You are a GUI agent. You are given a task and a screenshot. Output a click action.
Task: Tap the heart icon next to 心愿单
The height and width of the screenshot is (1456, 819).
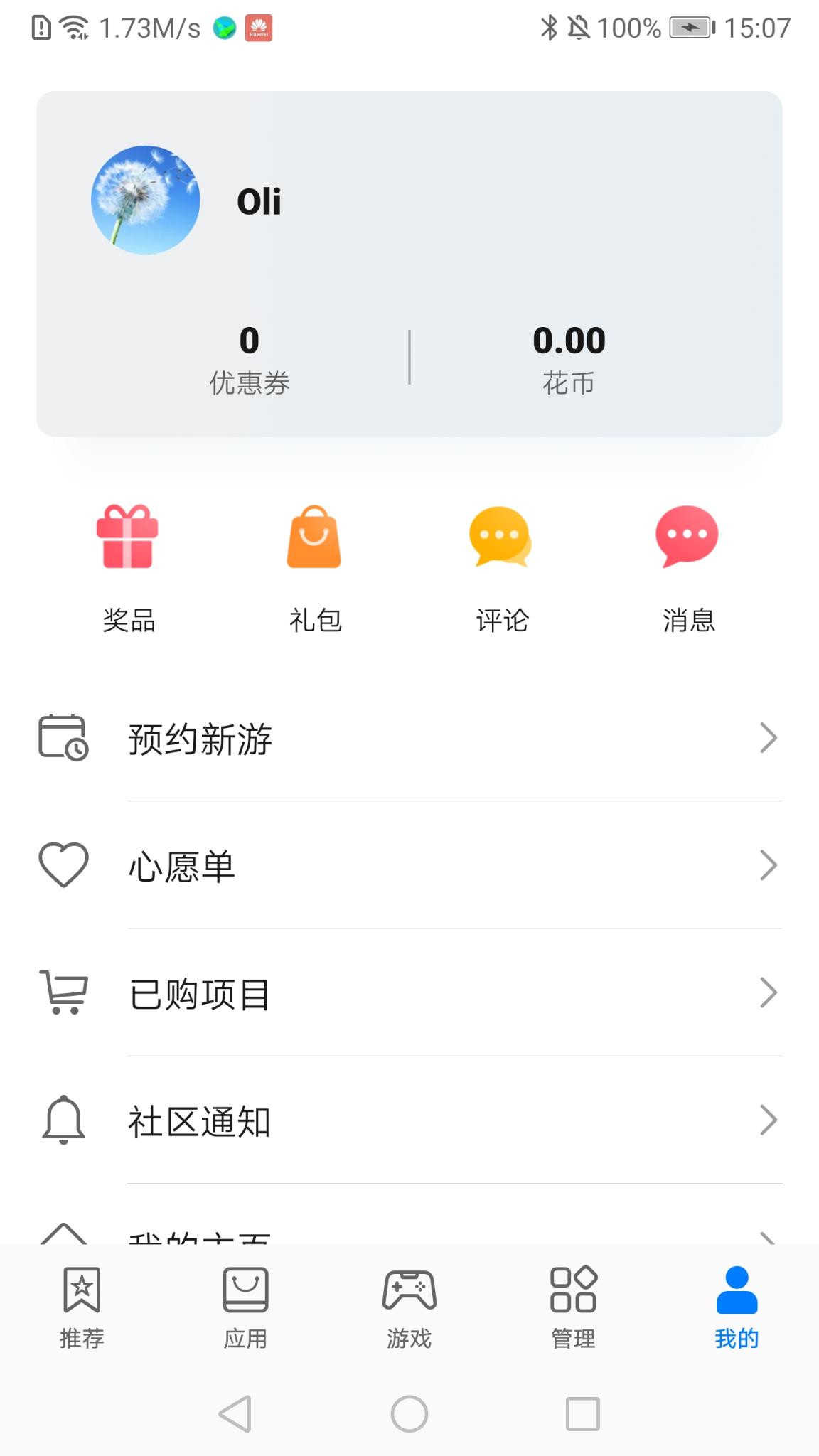coord(63,865)
